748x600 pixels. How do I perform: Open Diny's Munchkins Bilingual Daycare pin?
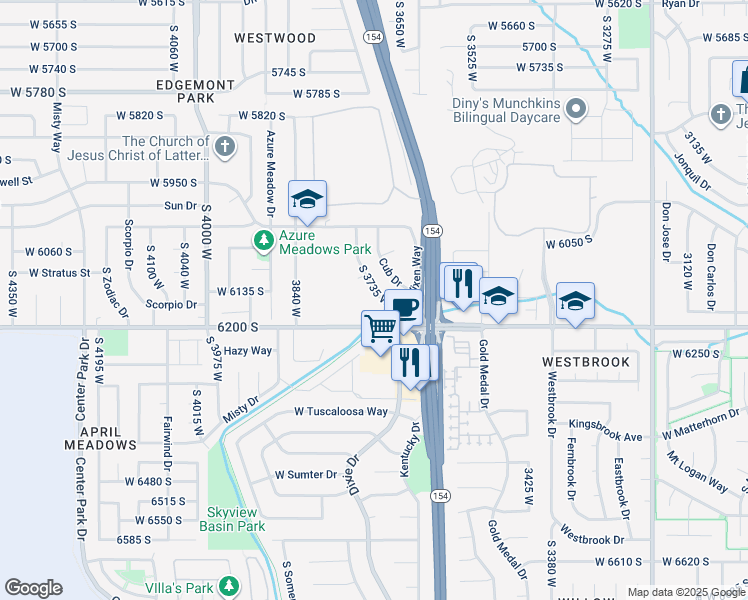576,109
